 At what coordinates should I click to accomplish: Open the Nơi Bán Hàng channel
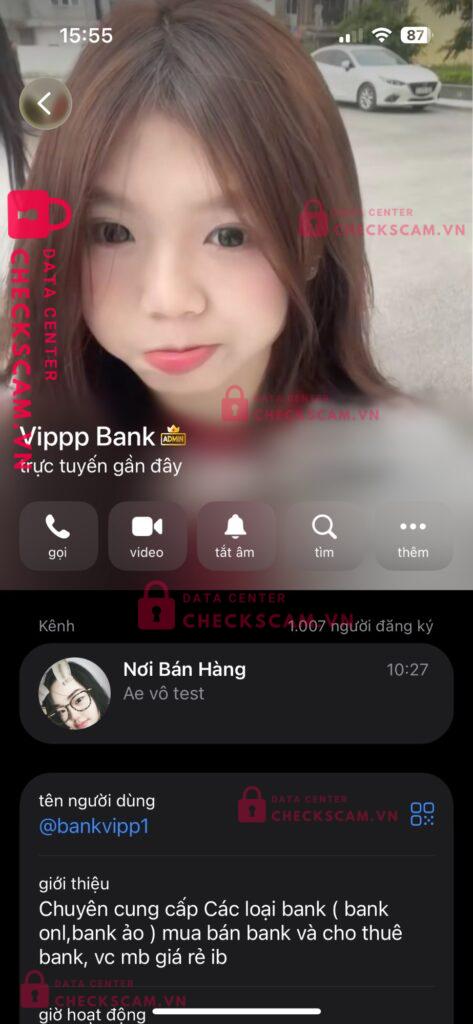(236, 693)
